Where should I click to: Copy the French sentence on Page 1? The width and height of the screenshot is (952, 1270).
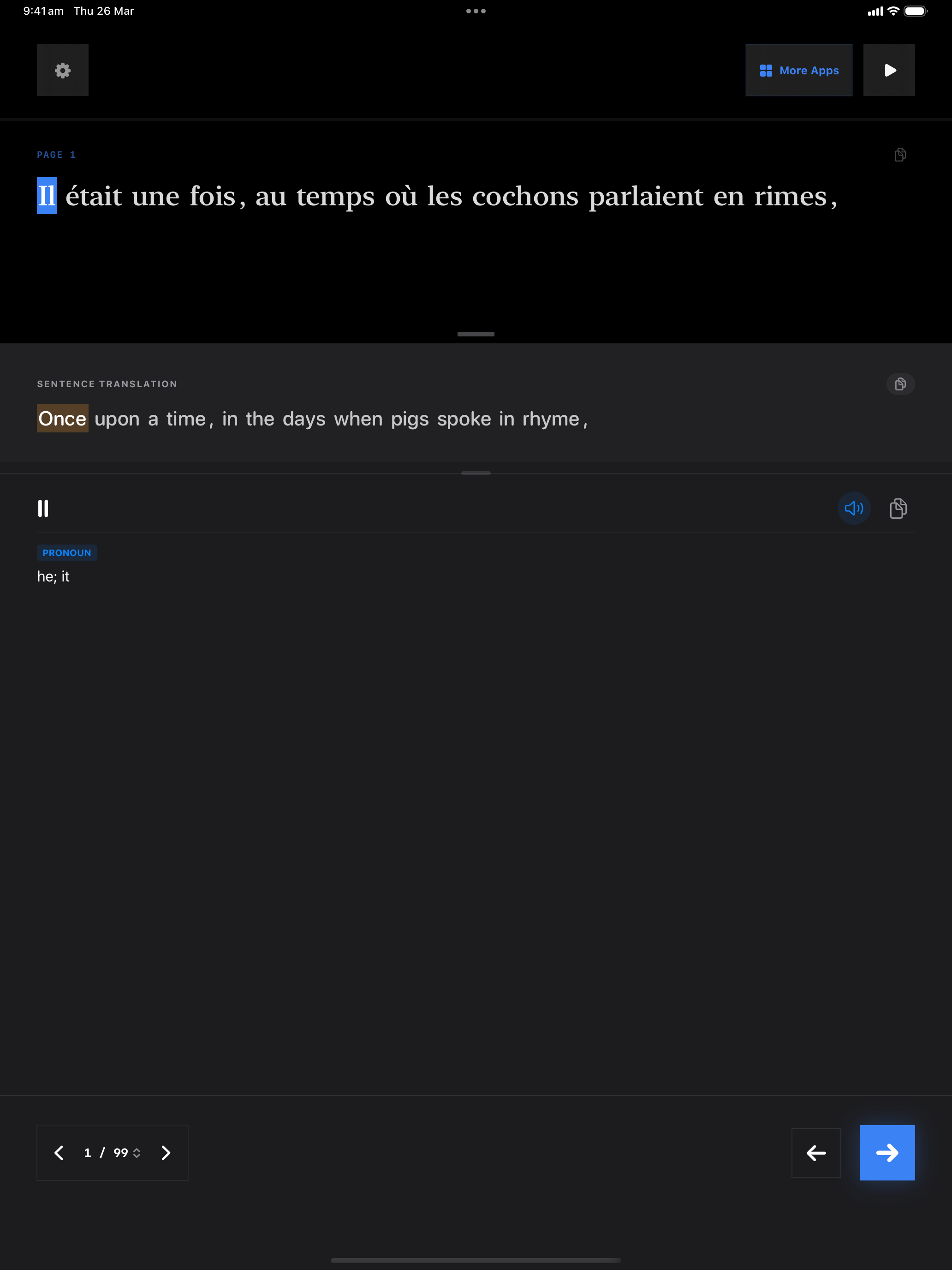900,155
